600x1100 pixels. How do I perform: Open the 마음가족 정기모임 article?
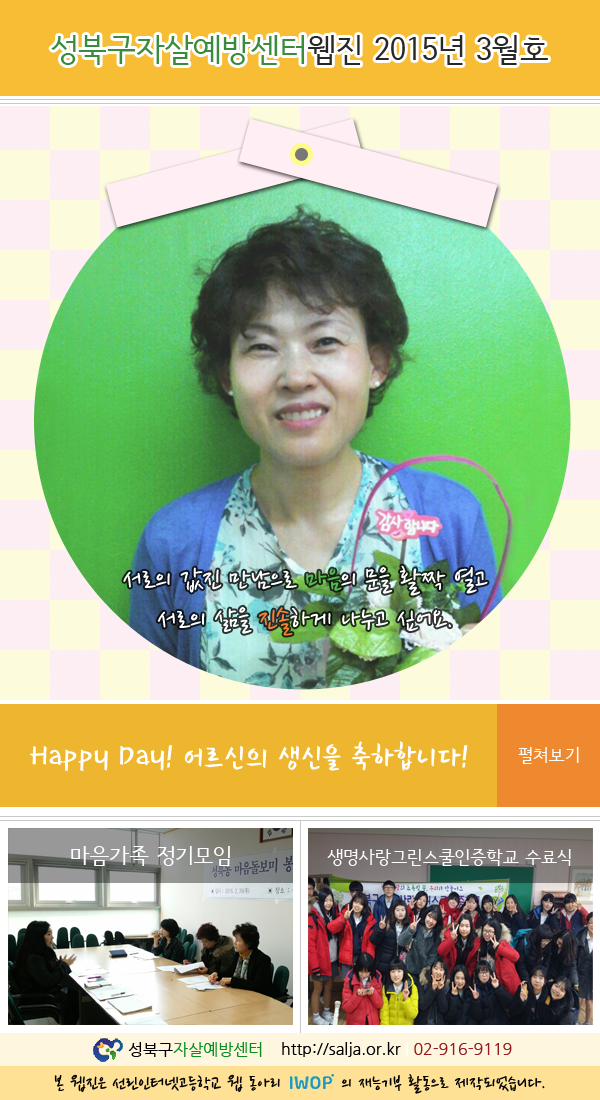click(150, 925)
